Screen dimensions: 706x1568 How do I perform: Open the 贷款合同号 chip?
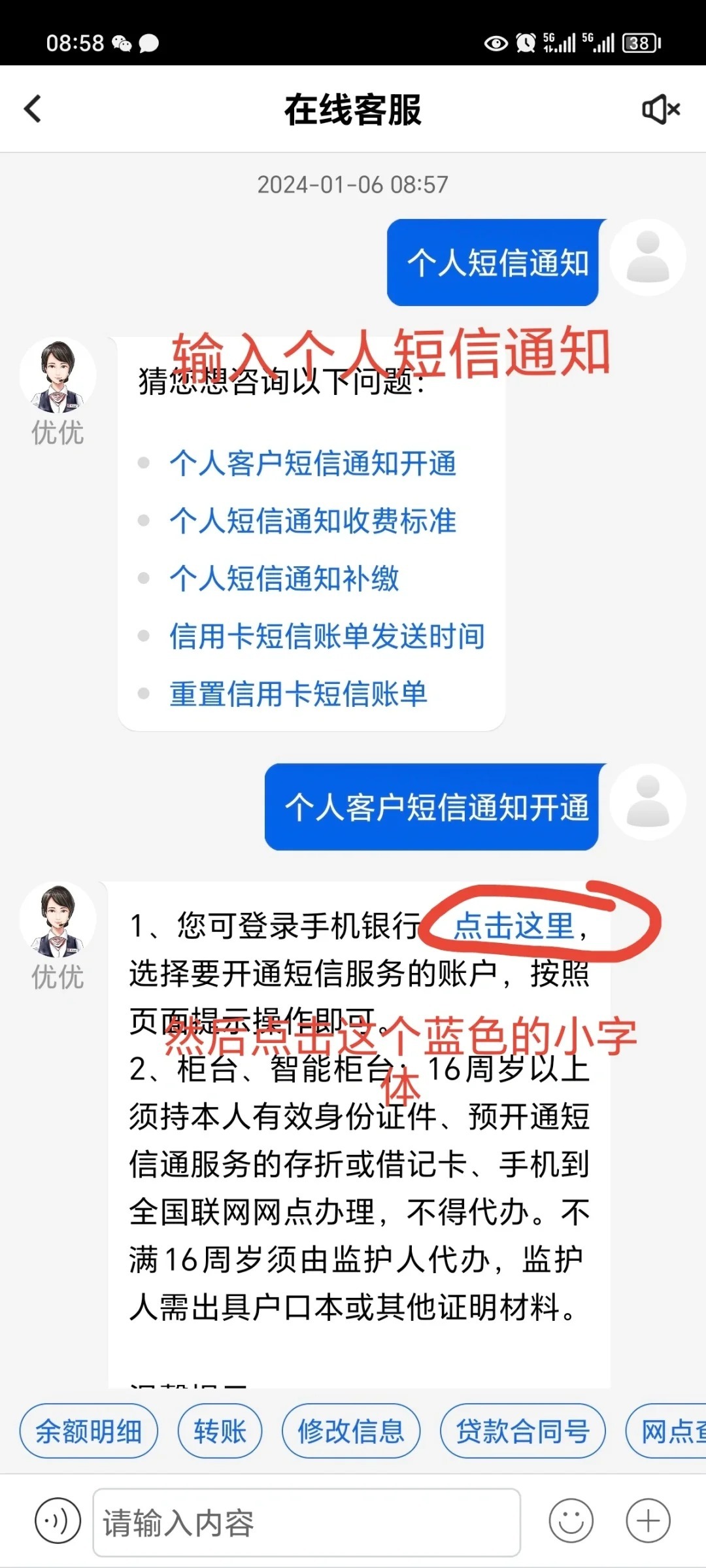[x=522, y=1431]
